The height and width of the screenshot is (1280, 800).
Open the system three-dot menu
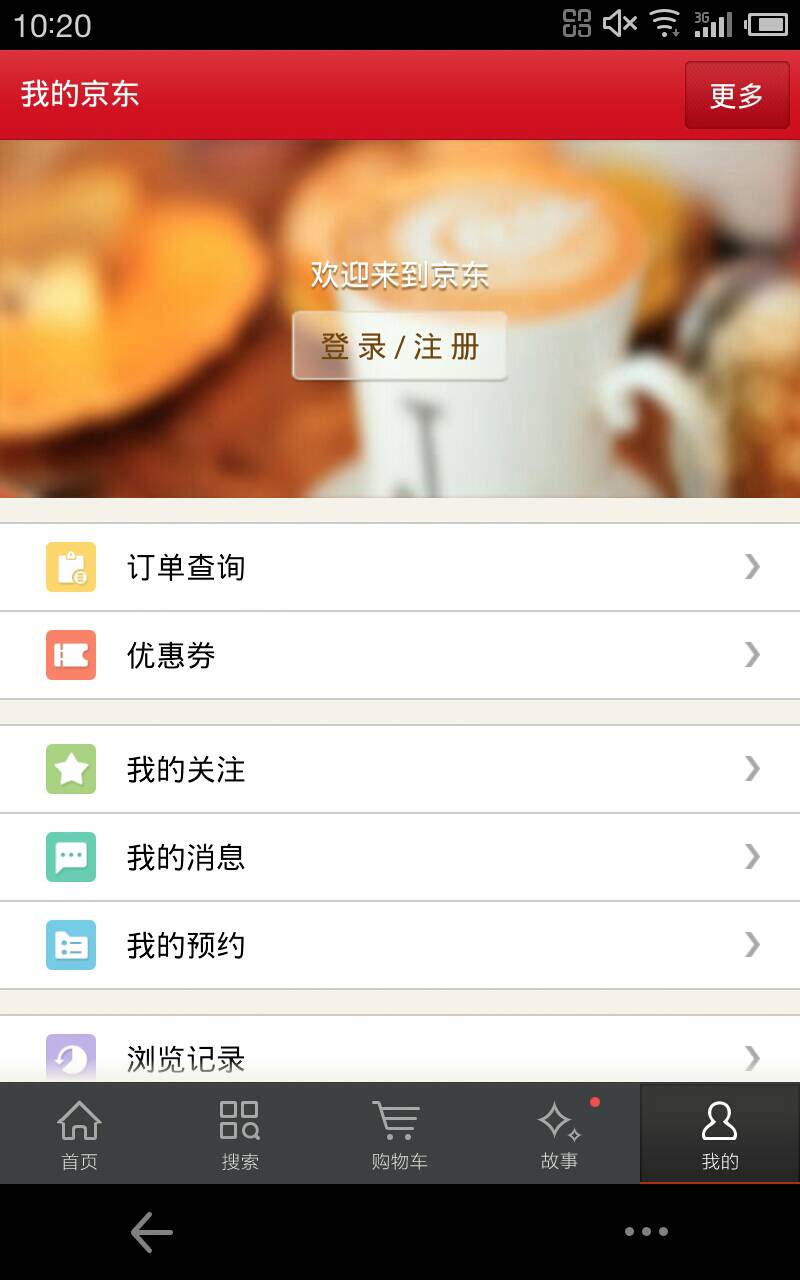coord(646,1232)
